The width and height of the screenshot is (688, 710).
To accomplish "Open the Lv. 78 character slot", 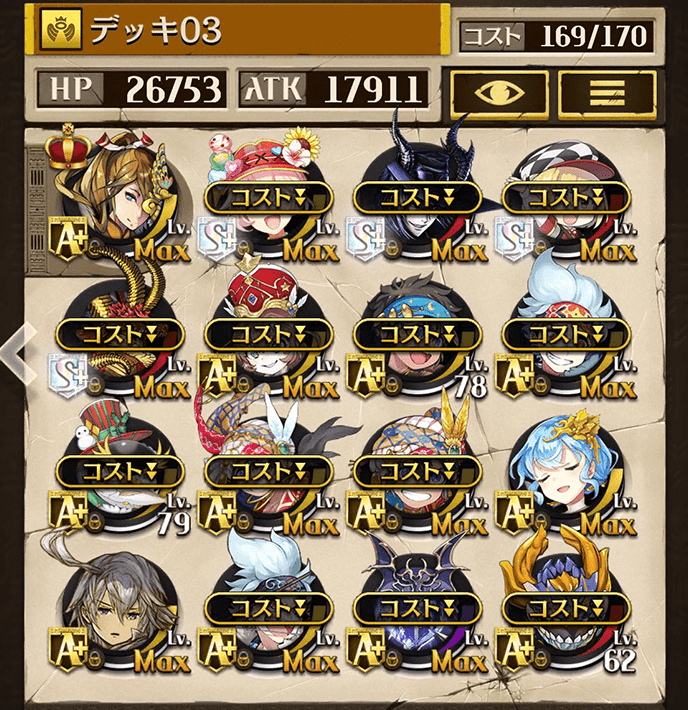I will (x=416, y=336).
